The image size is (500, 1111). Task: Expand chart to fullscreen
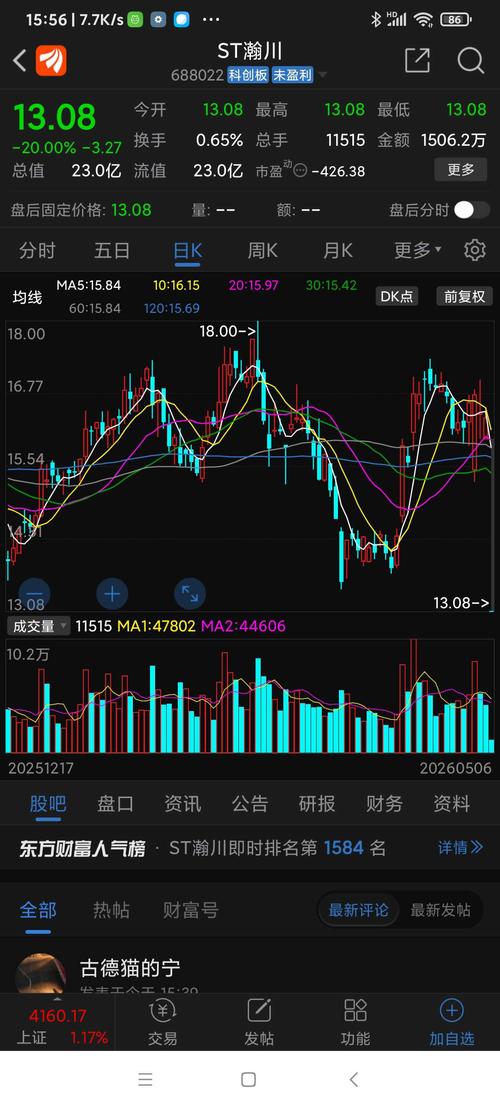[x=190, y=593]
